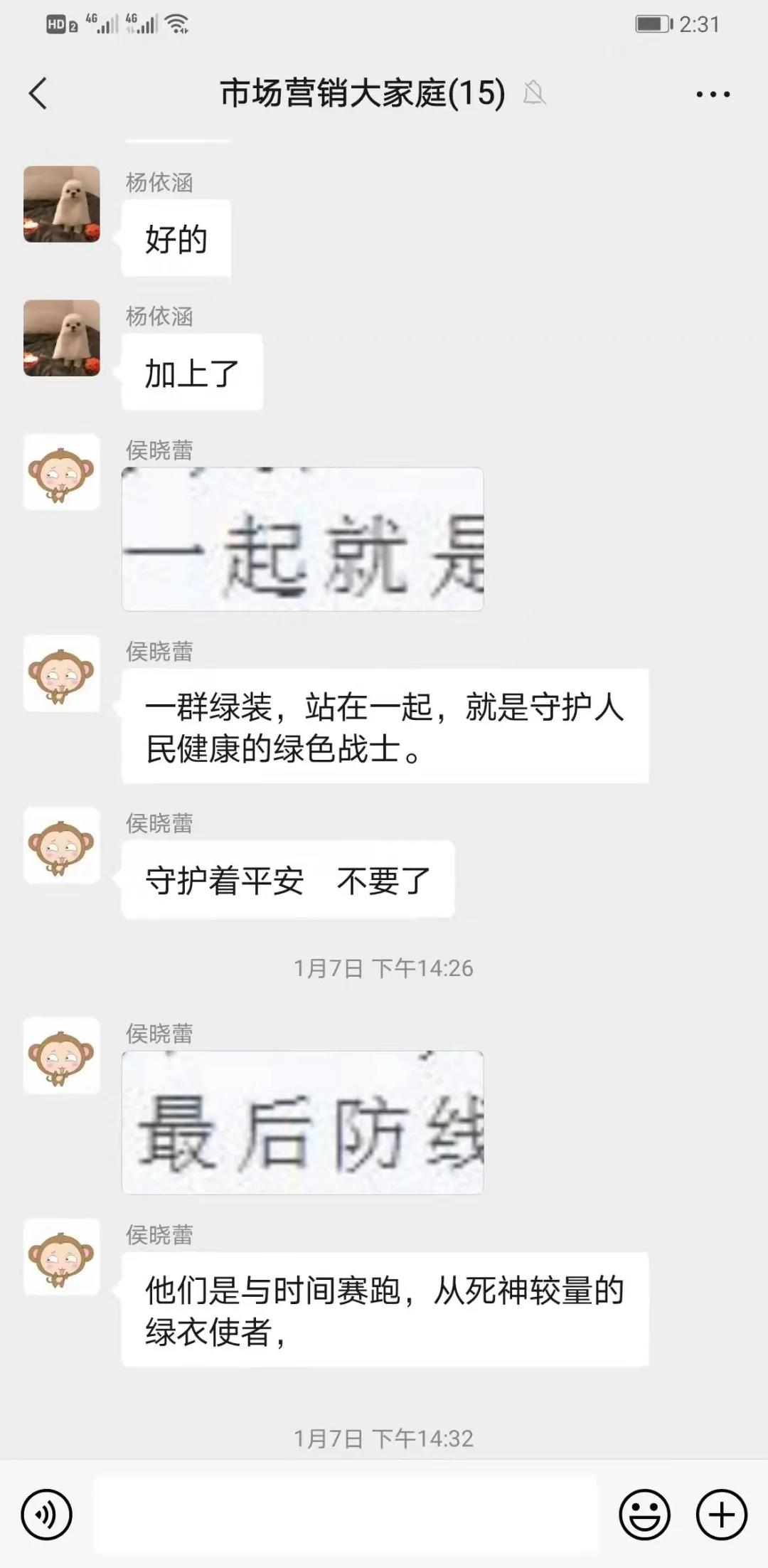
Task: View the image reading 一起就是
Action: pos(303,539)
